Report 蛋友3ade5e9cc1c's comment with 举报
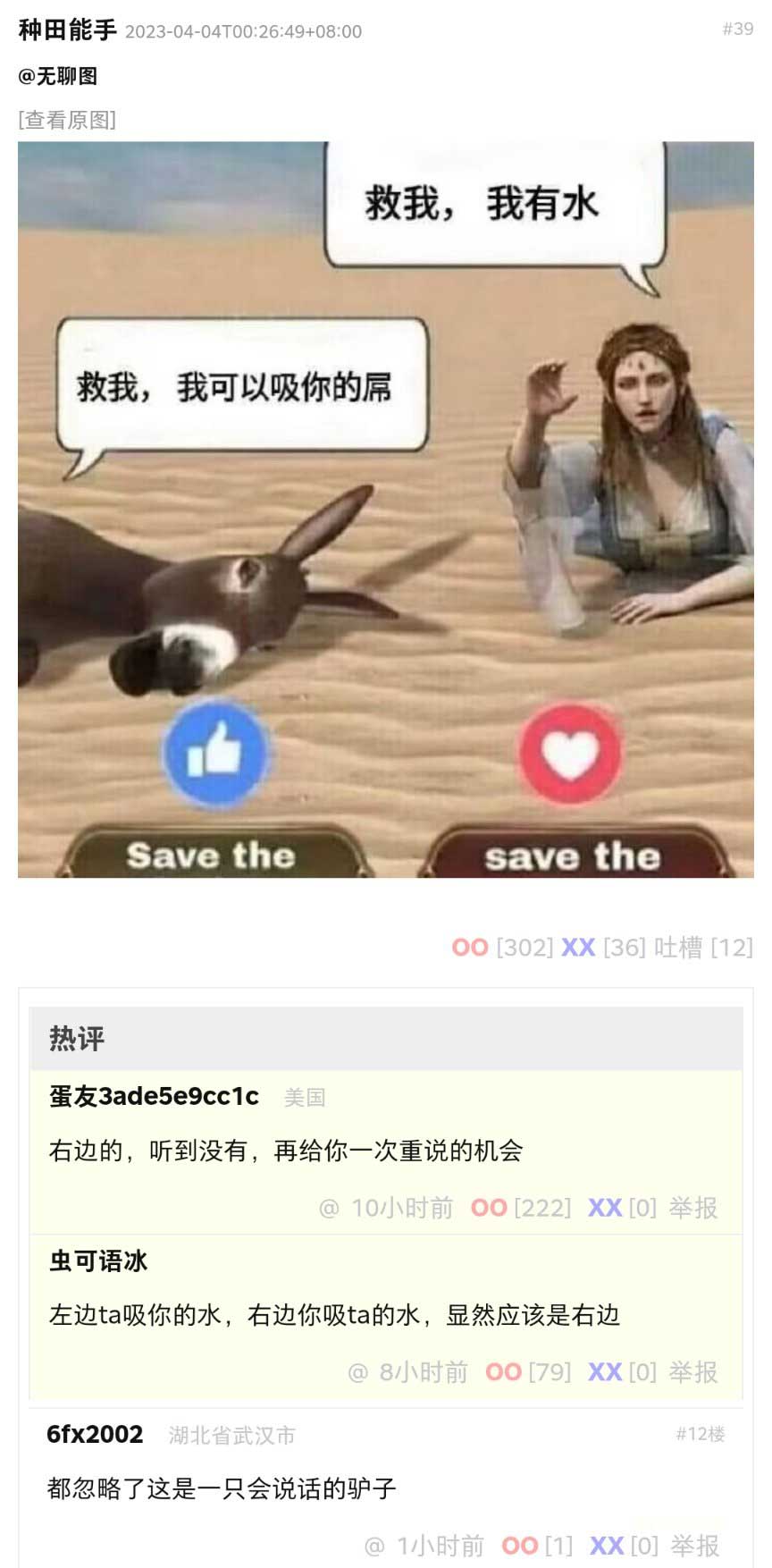Image resolution: width=772 pixels, height=1568 pixels. (693, 1208)
